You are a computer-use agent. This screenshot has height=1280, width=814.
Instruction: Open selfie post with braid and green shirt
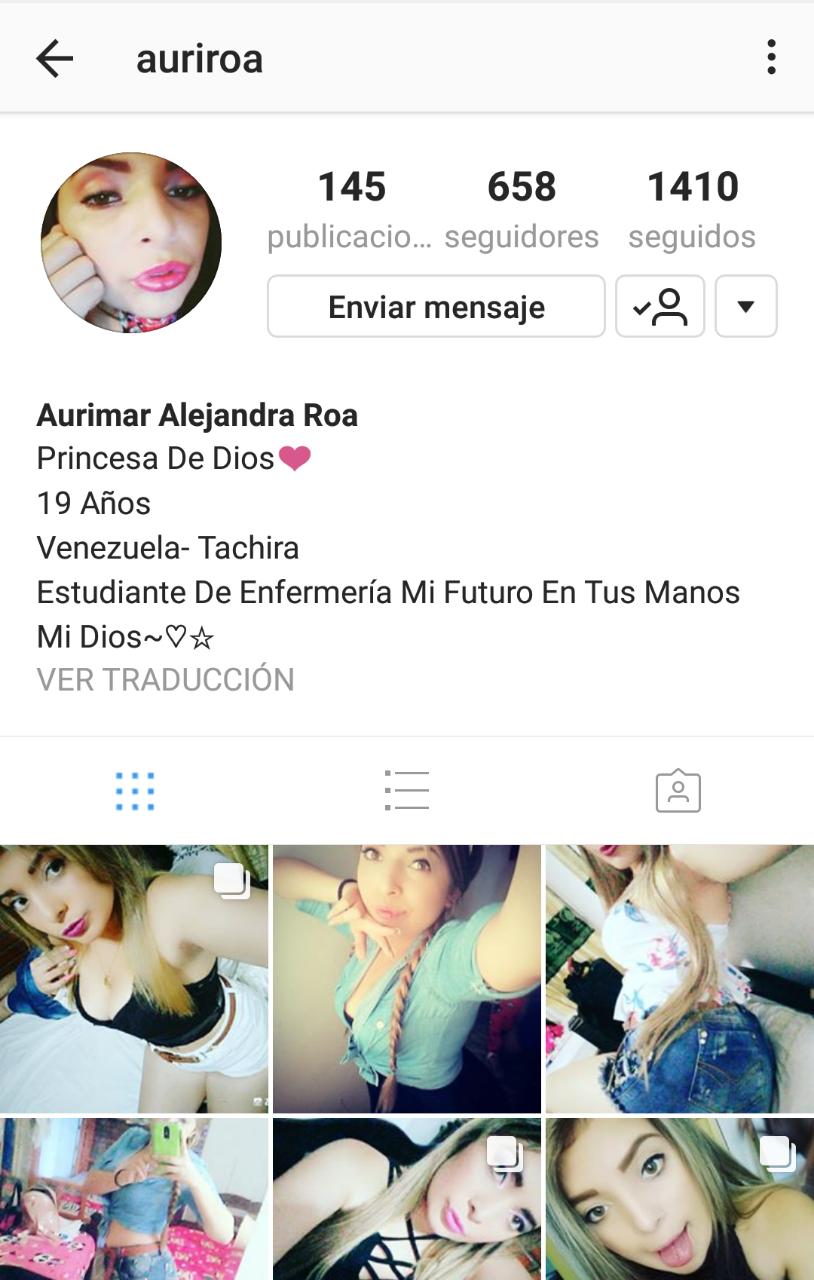(x=406, y=978)
